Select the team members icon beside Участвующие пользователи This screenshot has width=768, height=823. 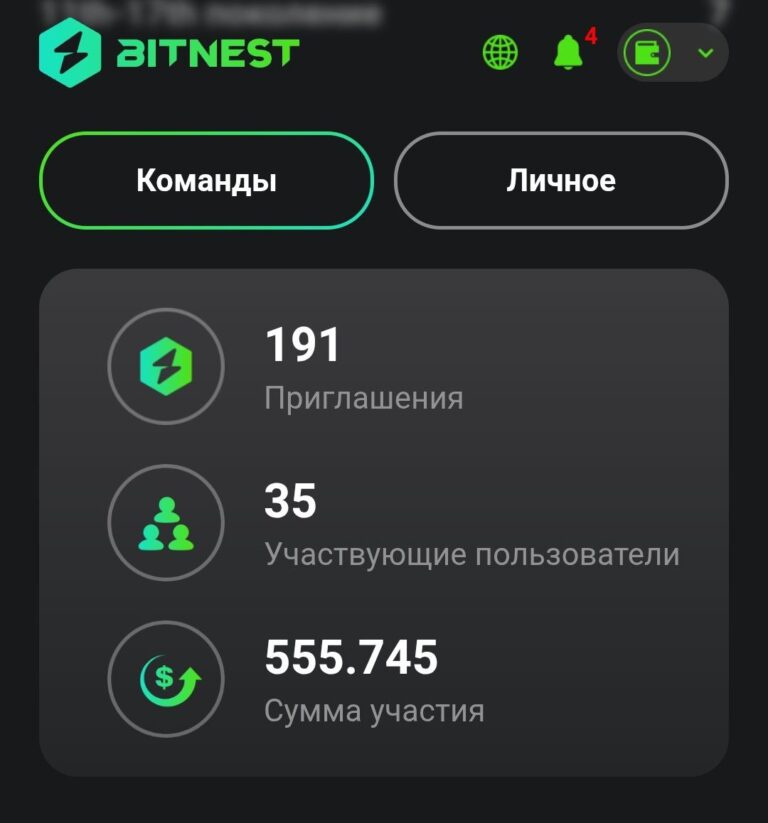coord(166,522)
